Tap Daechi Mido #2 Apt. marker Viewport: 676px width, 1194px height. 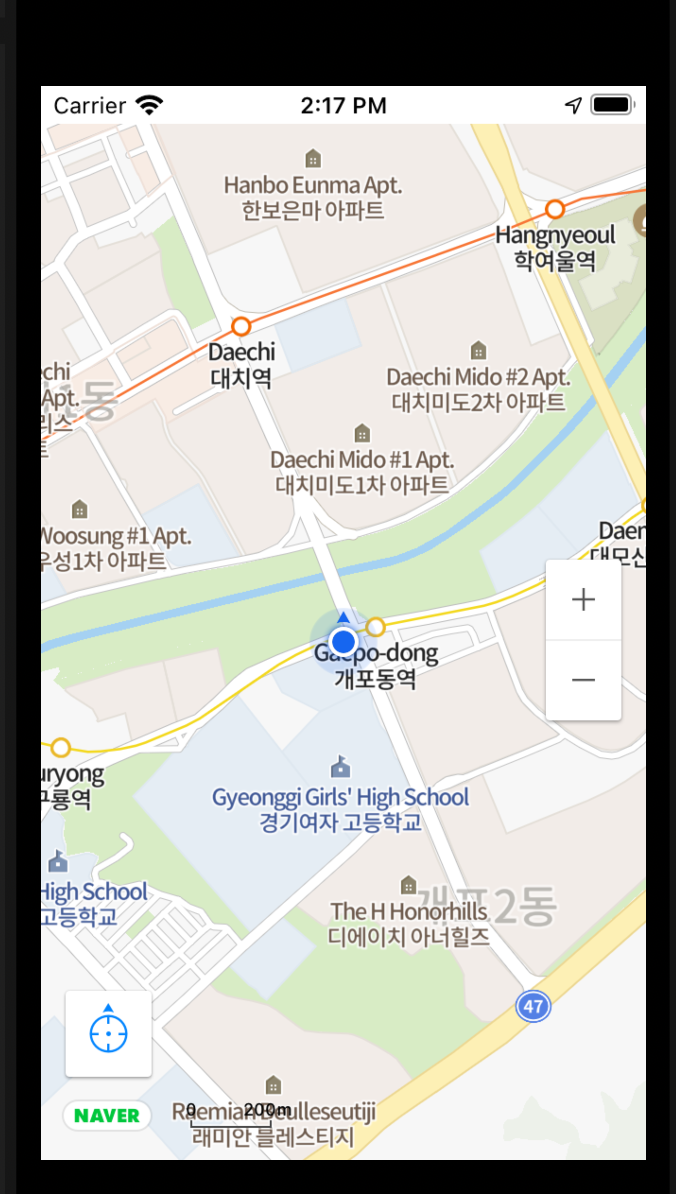point(478,350)
